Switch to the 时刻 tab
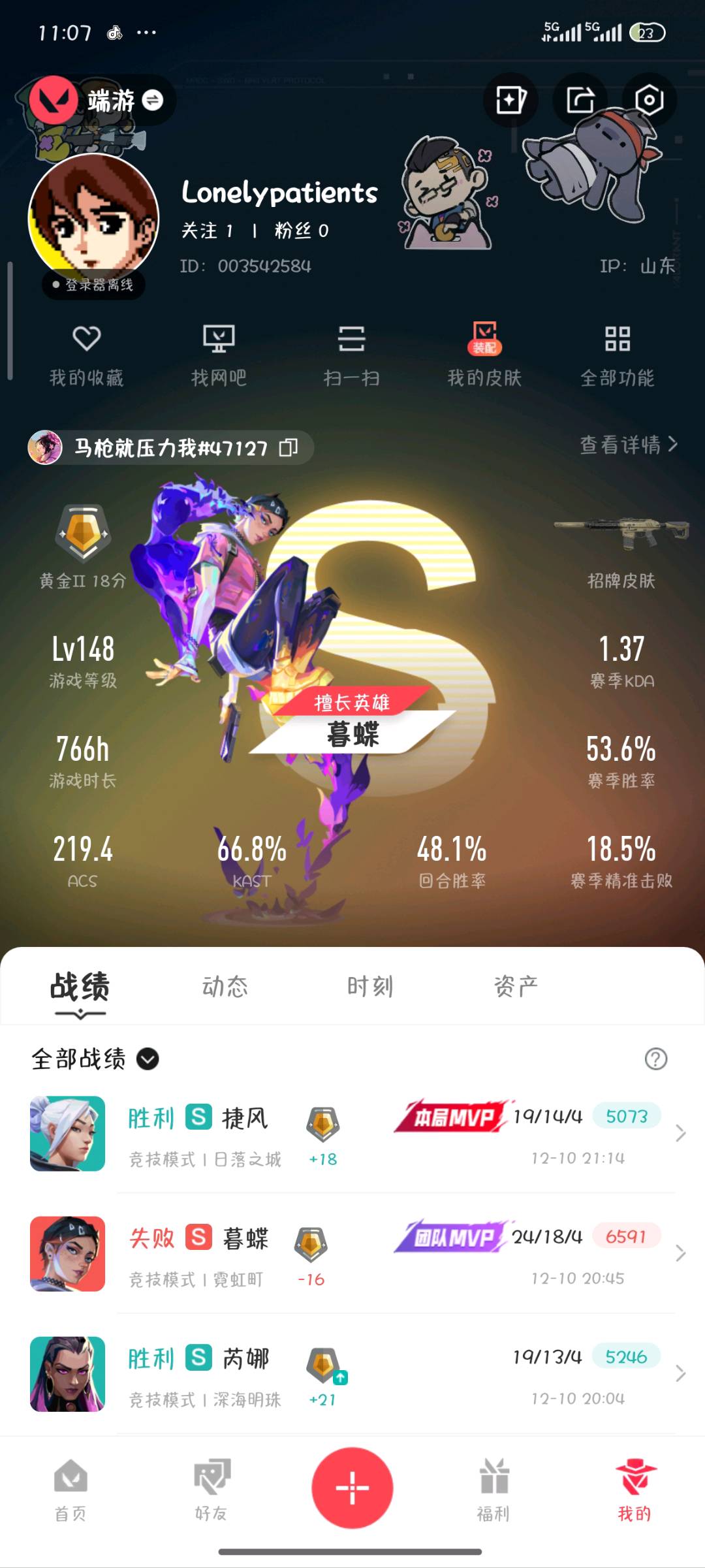Viewport: 705px width, 1568px height. coord(370,986)
